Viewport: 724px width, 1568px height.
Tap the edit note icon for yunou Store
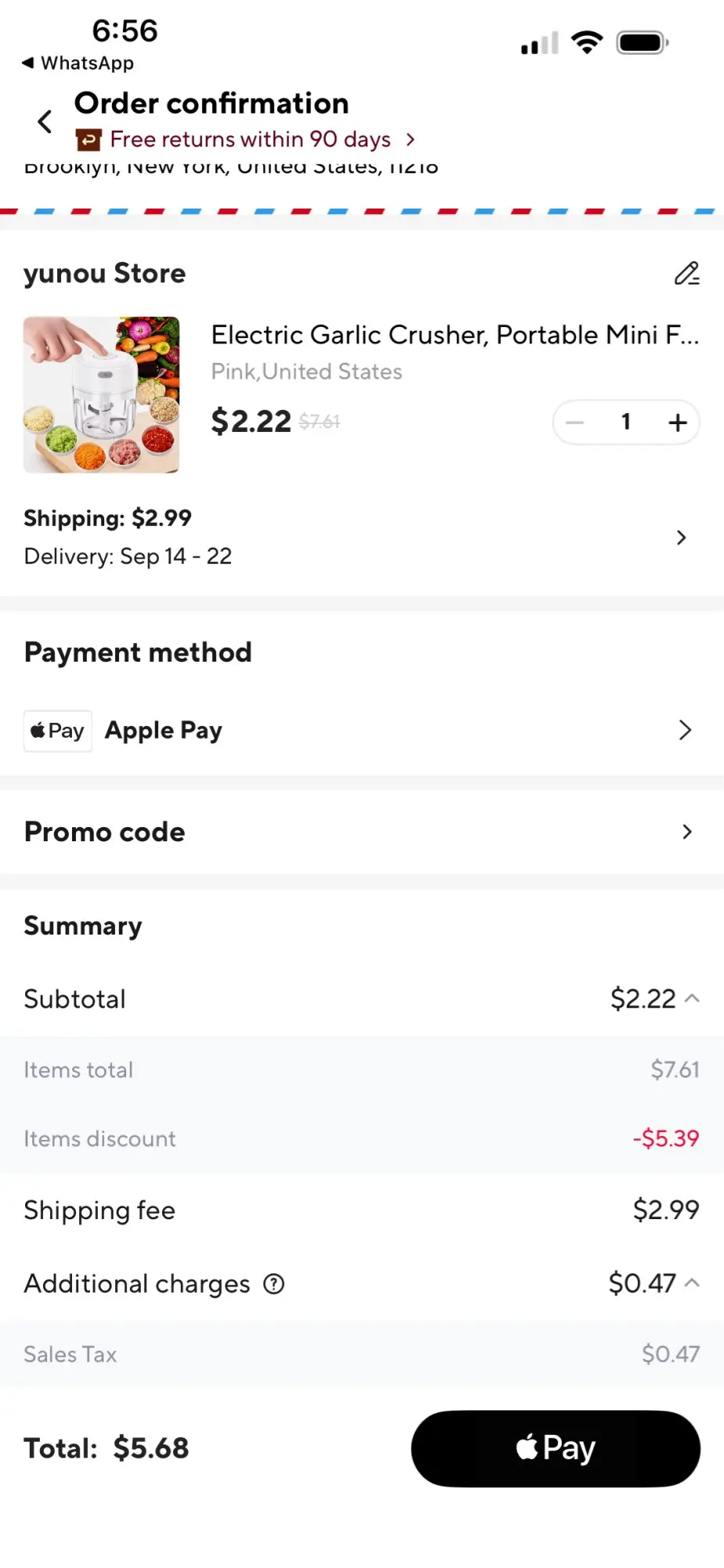tap(686, 274)
